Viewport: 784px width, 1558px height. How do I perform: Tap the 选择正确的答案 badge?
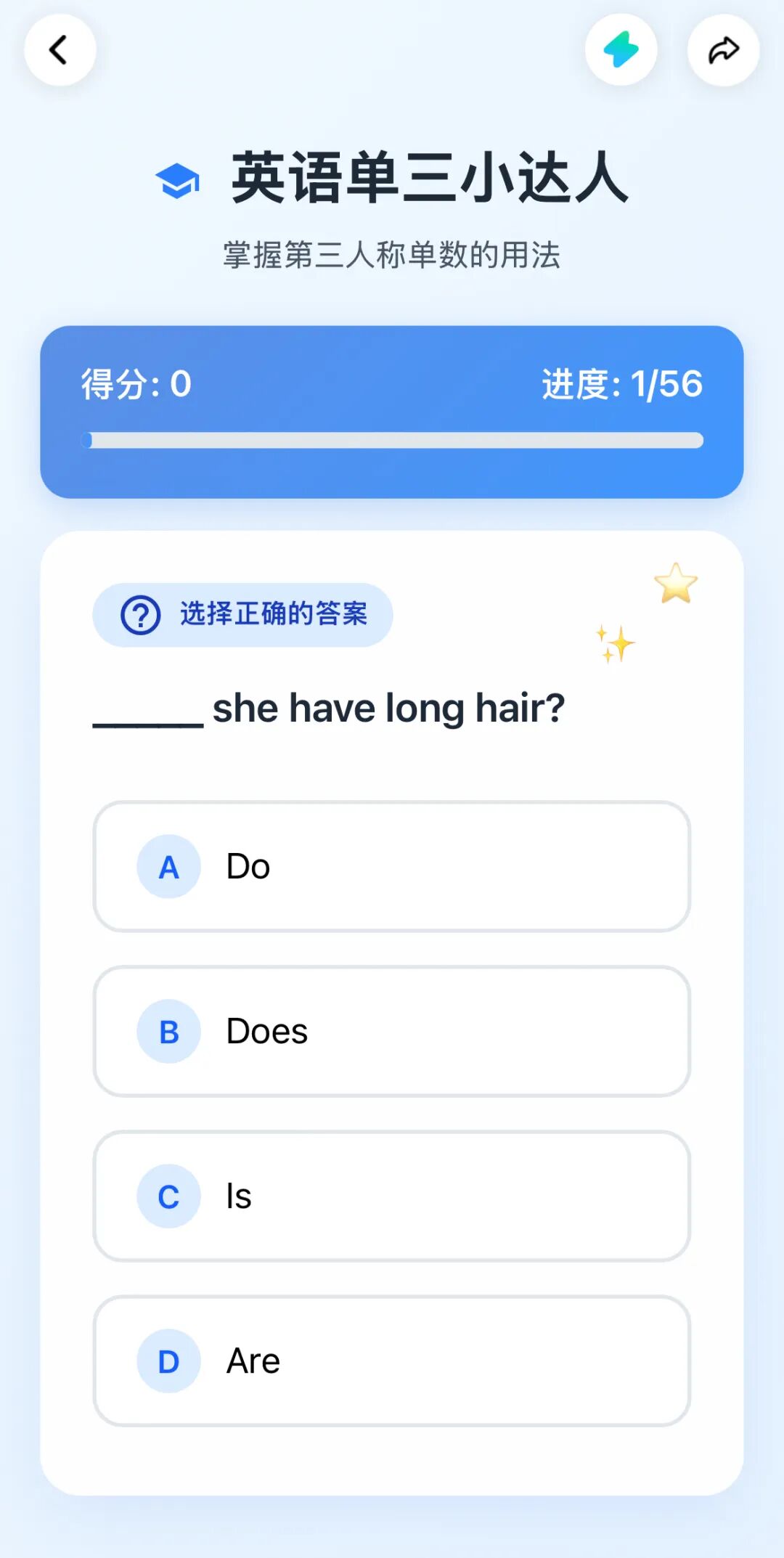(241, 615)
